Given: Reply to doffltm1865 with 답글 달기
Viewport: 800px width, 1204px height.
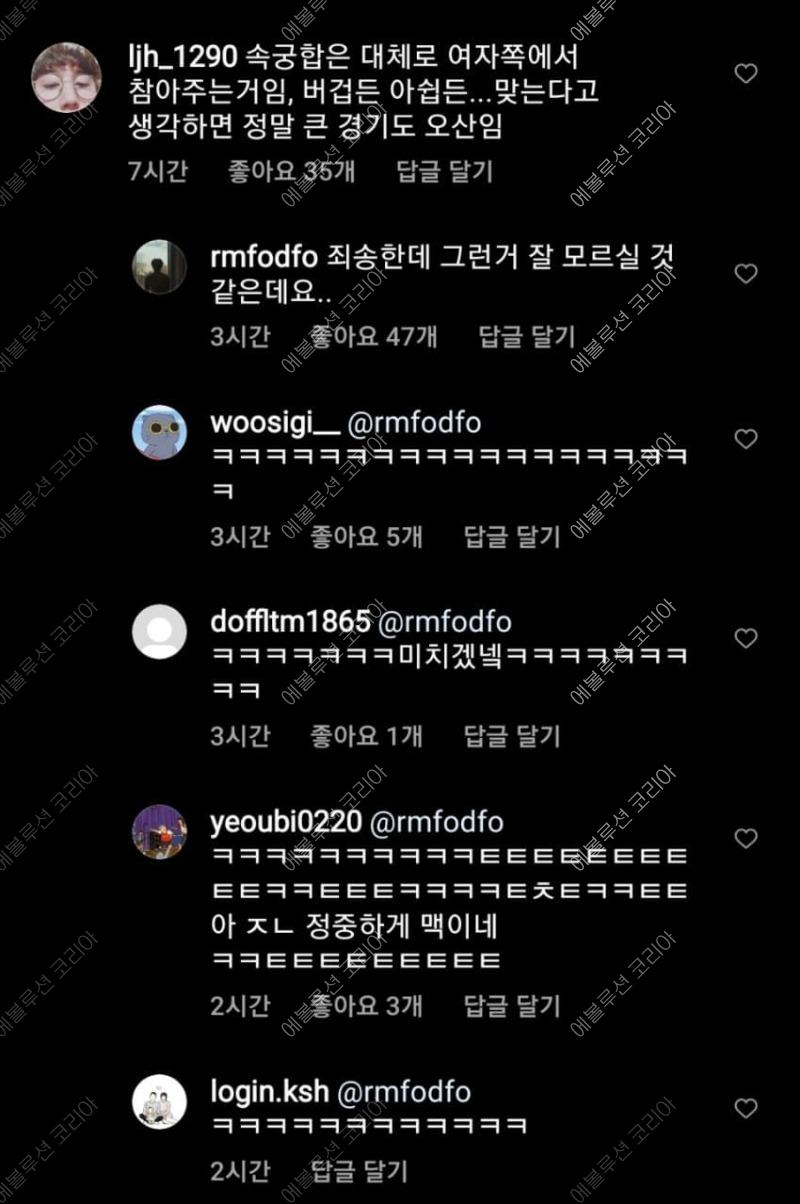Looking at the screenshot, I should pos(512,737).
